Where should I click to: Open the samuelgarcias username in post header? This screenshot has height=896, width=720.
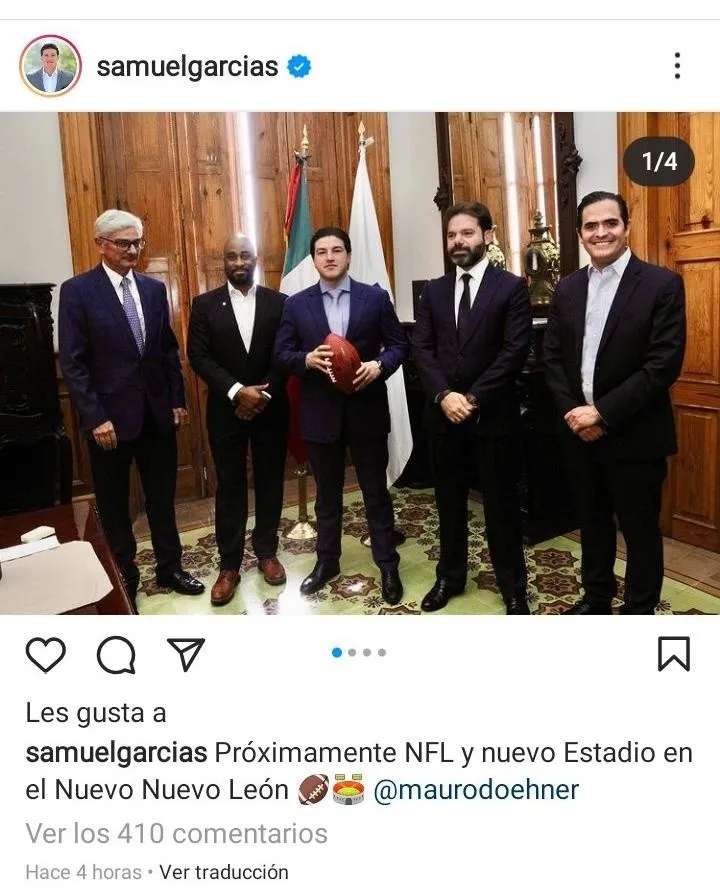click(x=187, y=67)
